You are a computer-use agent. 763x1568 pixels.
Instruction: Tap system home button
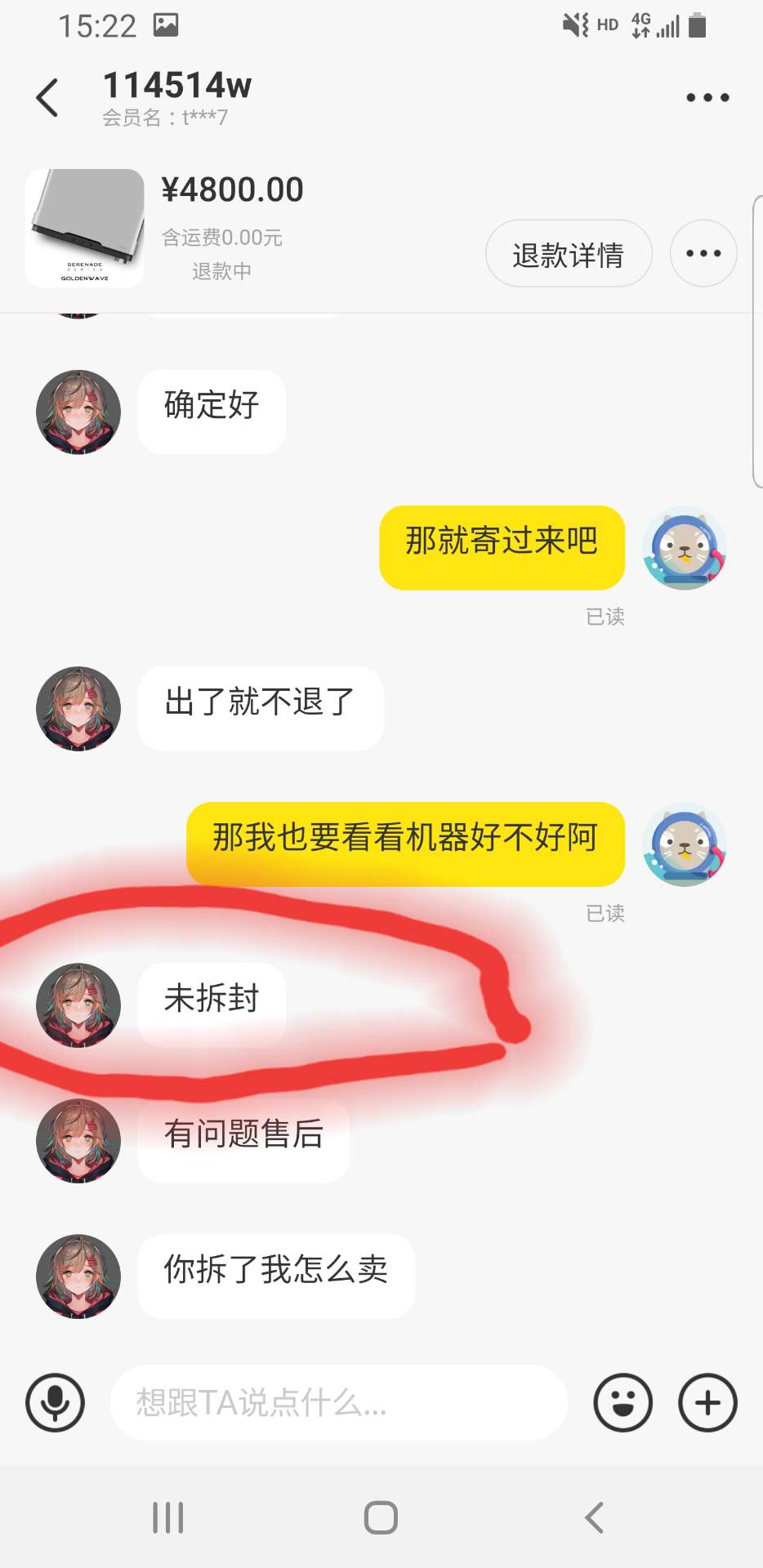(x=381, y=1518)
